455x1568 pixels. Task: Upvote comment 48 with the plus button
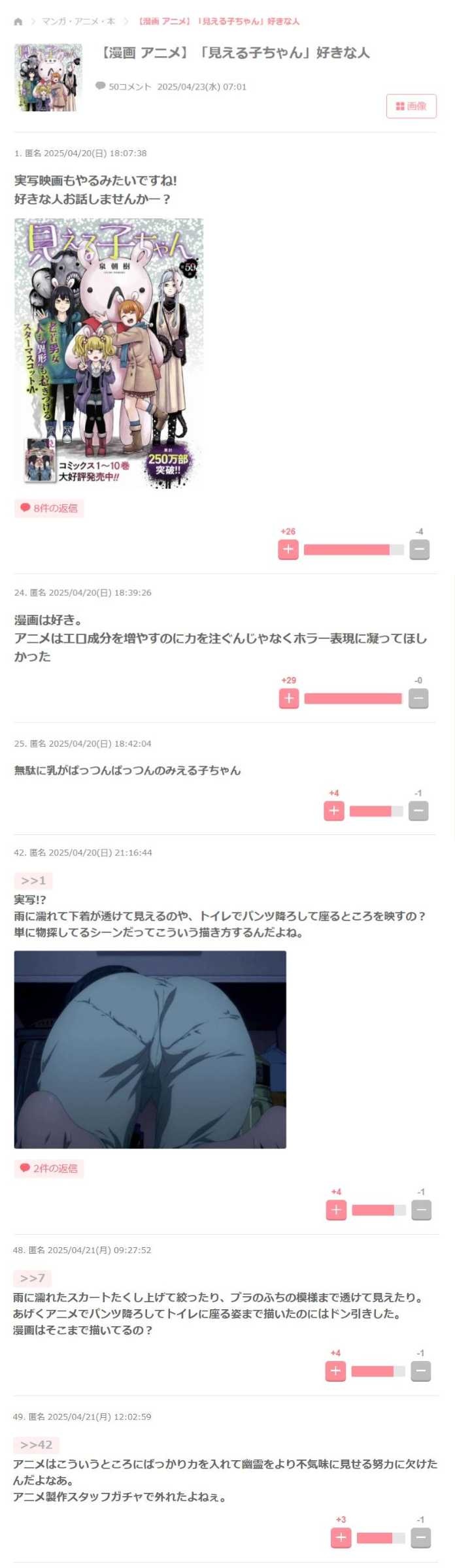[335, 1371]
